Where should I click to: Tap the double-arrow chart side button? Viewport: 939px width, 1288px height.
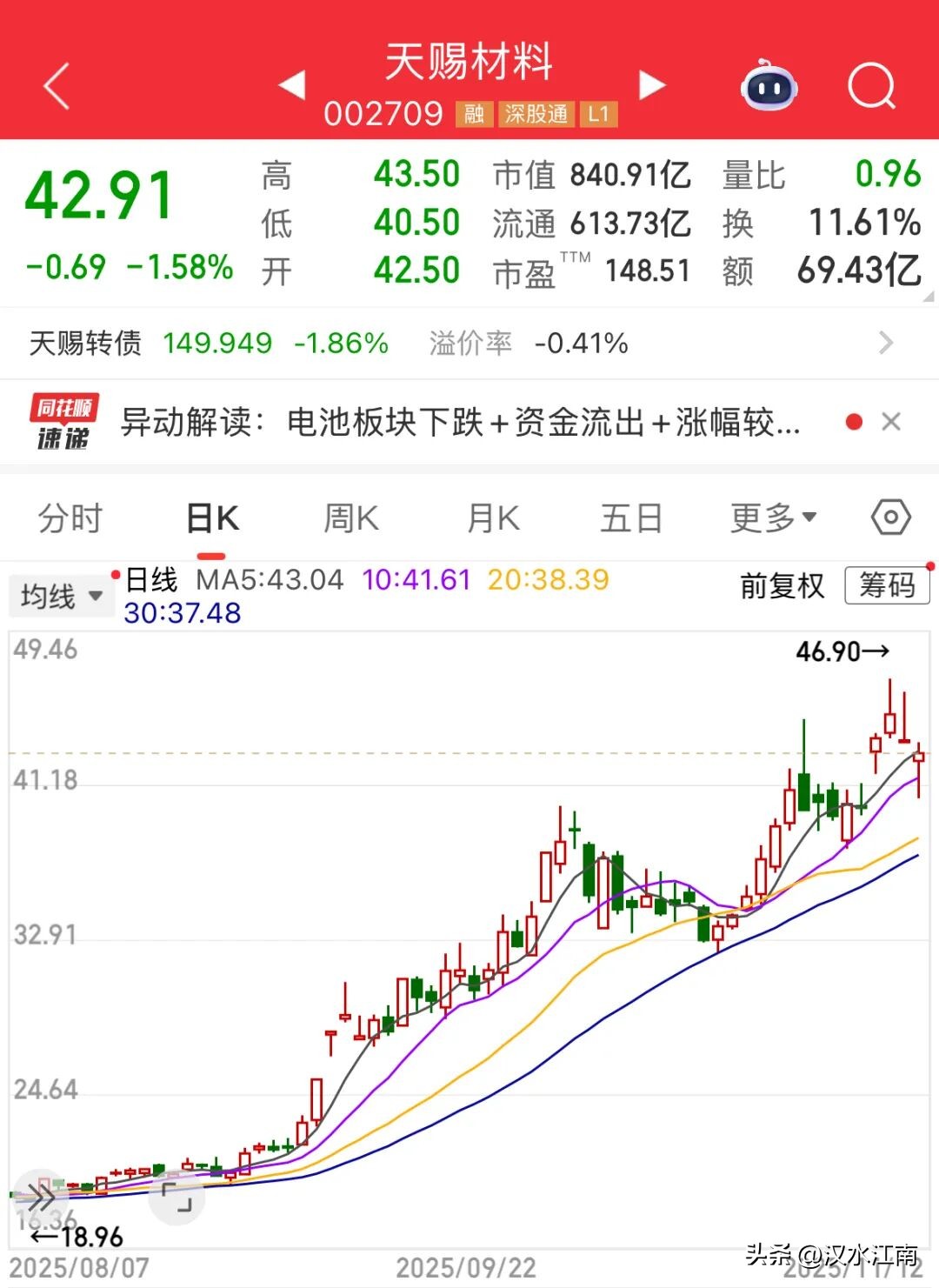41,1198
